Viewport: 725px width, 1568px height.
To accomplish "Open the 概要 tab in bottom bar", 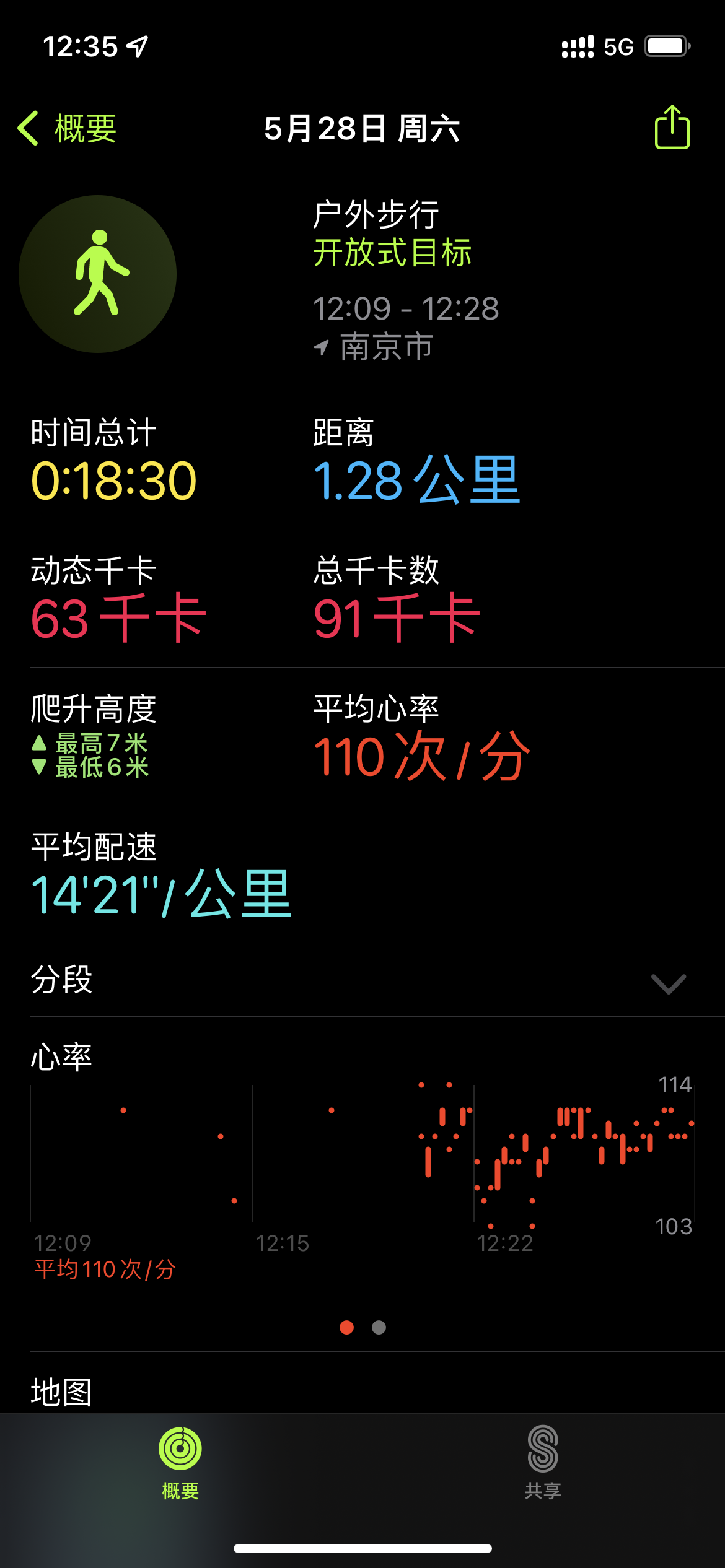I will 180,1461.
